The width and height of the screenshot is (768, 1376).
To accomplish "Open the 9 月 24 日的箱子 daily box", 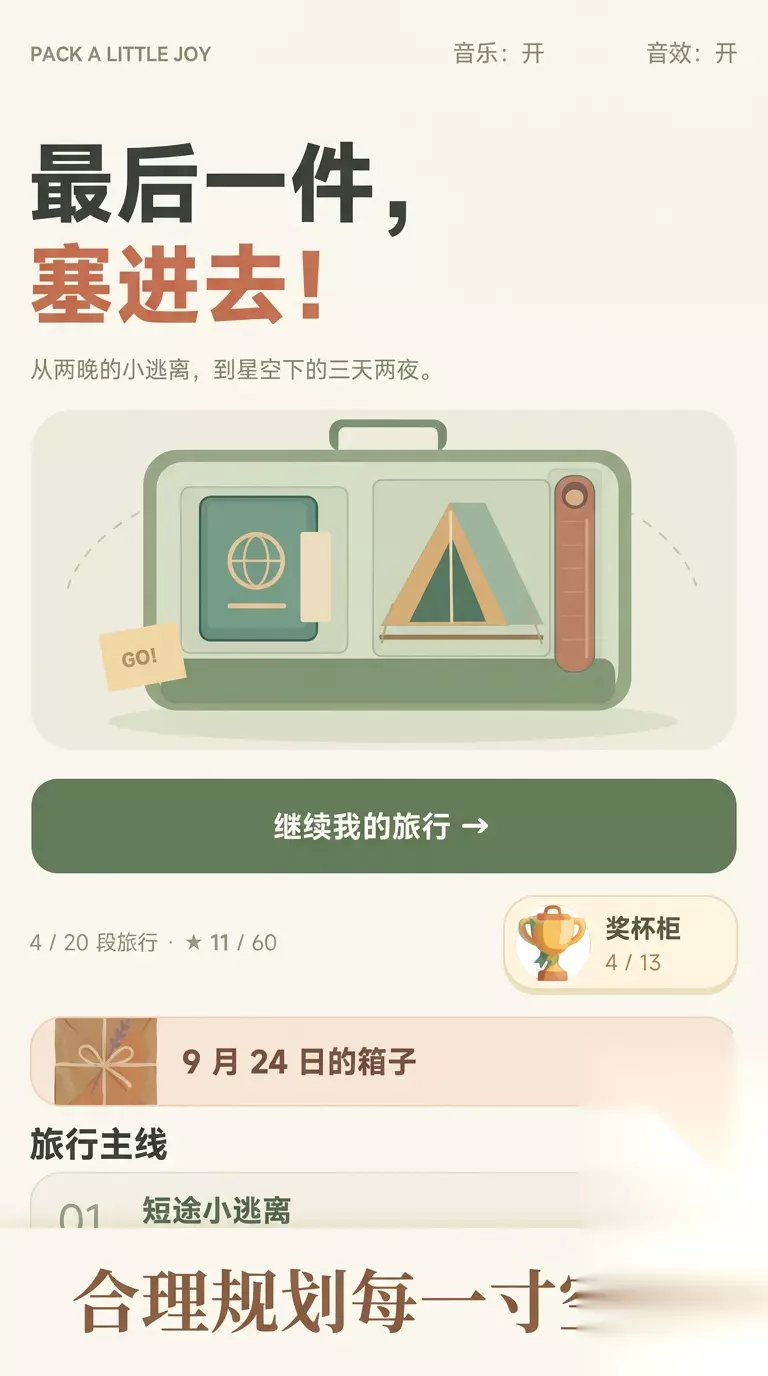I will 384,1061.
